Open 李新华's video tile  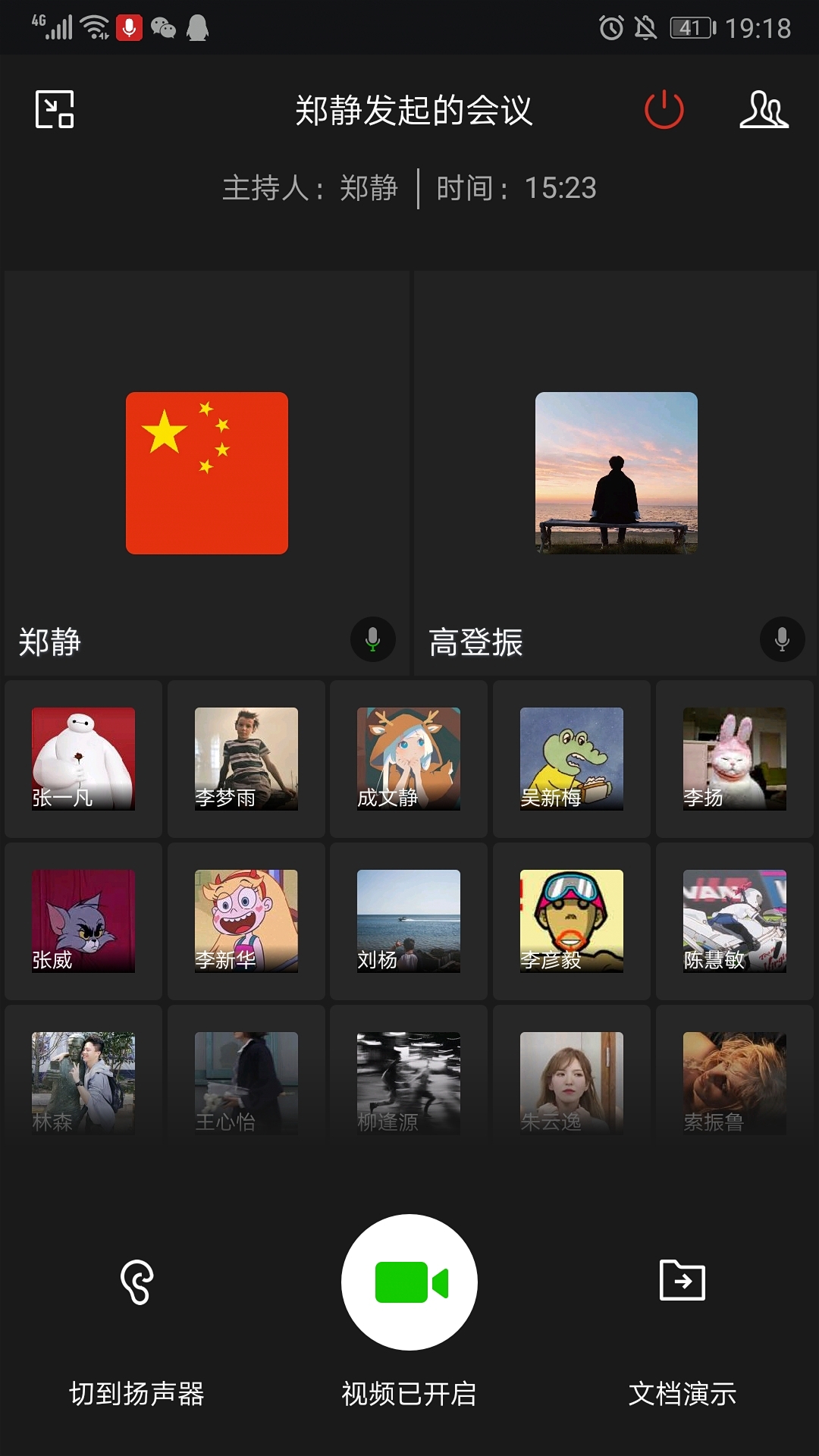coord(246,921)
